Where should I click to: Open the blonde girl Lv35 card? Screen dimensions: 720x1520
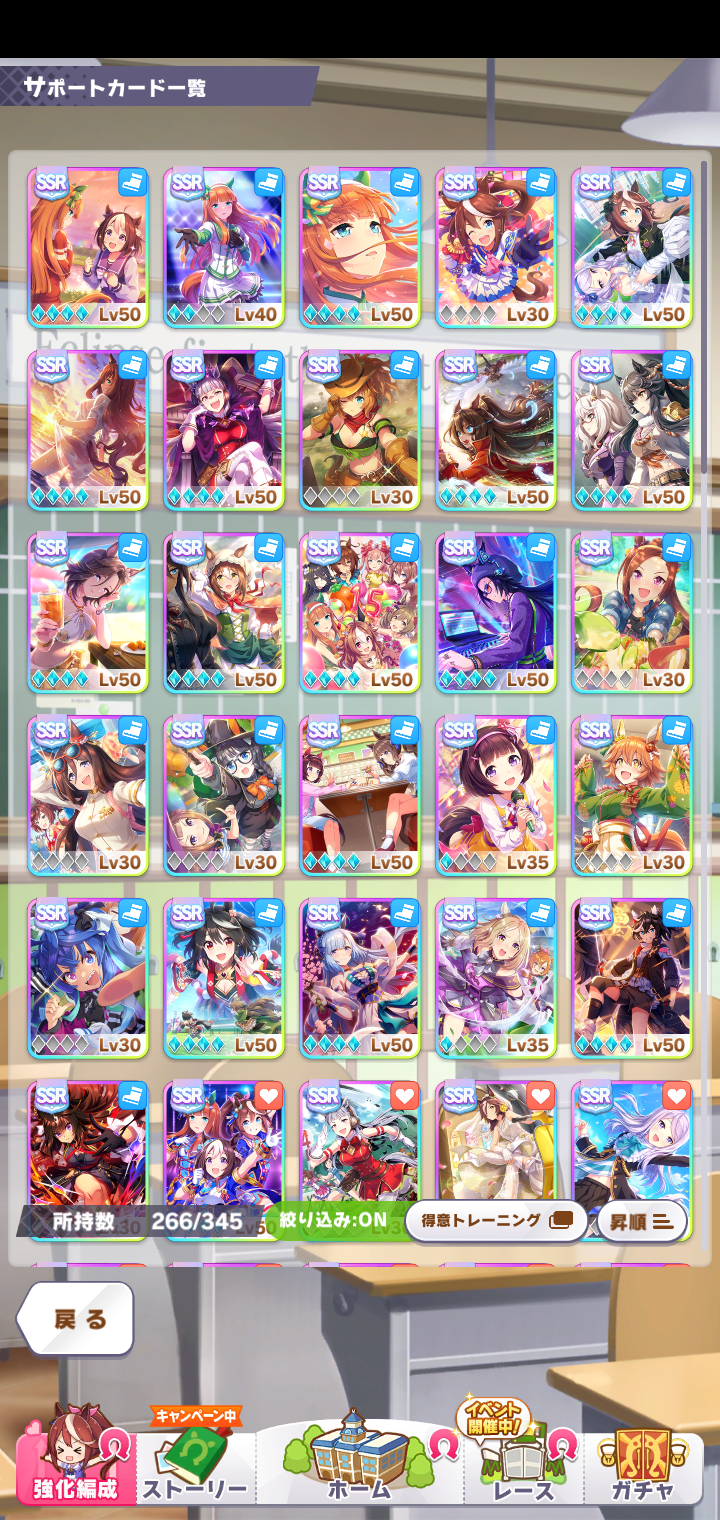496,977
